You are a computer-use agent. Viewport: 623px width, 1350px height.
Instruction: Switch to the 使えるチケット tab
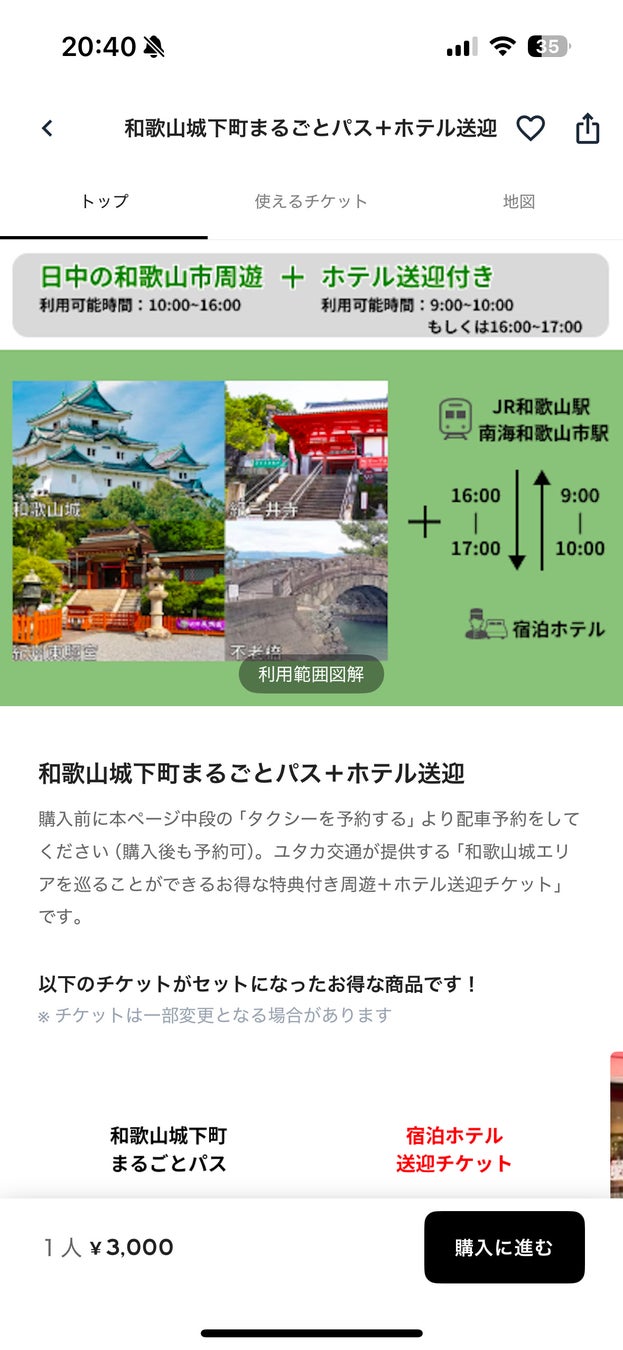[311, 201]
